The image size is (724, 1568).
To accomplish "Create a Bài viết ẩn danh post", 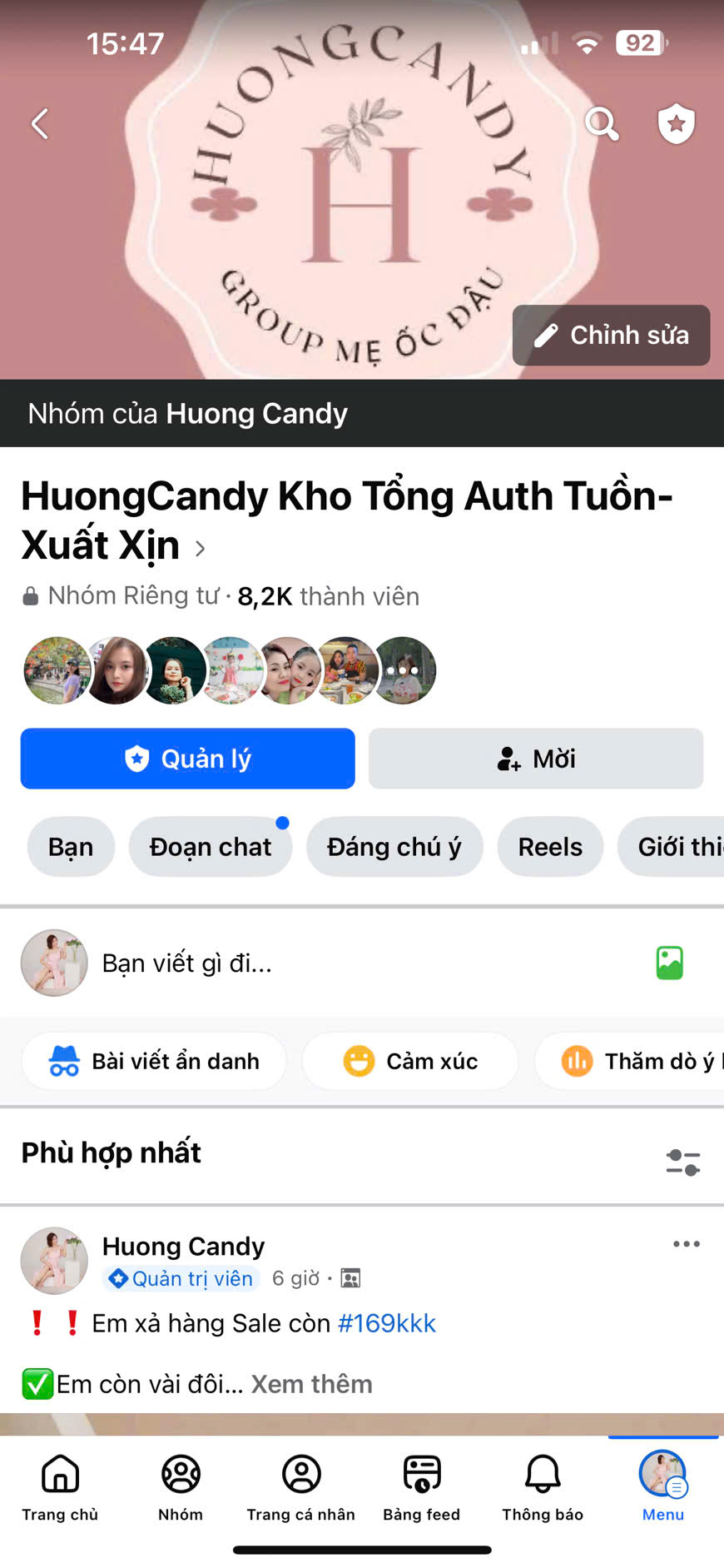I will point(155,1062).
